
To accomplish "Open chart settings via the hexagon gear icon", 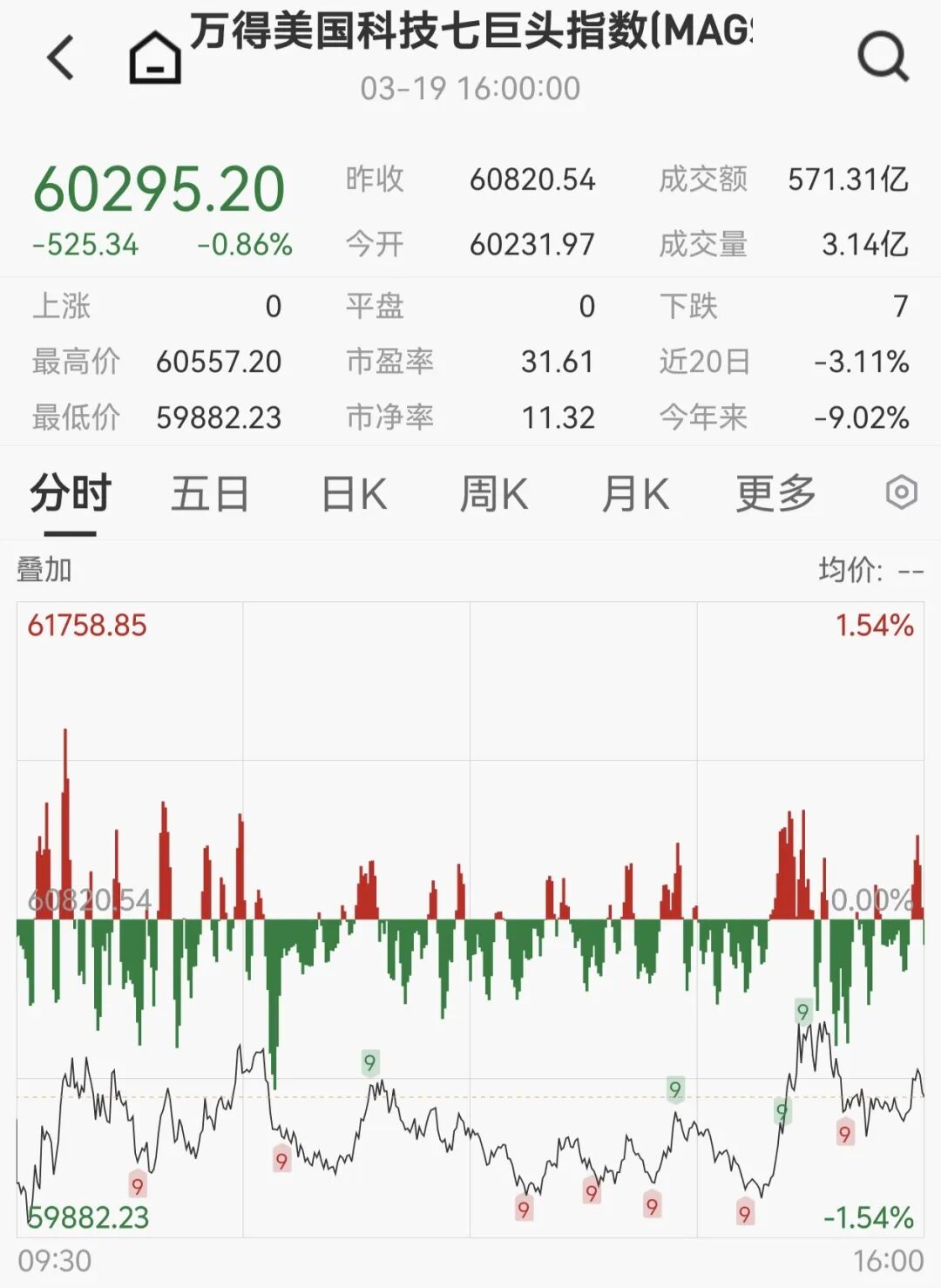I will [x=901, y=492].
